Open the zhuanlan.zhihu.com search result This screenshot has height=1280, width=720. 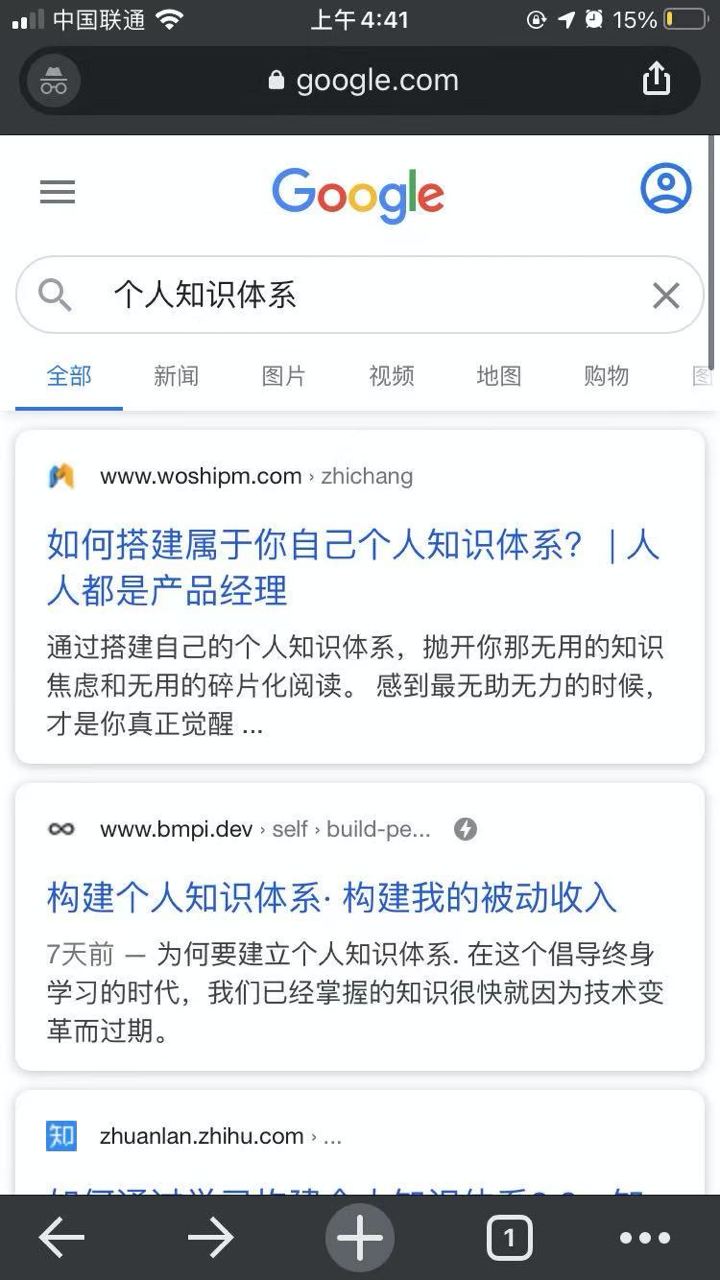coord(201,1137)
